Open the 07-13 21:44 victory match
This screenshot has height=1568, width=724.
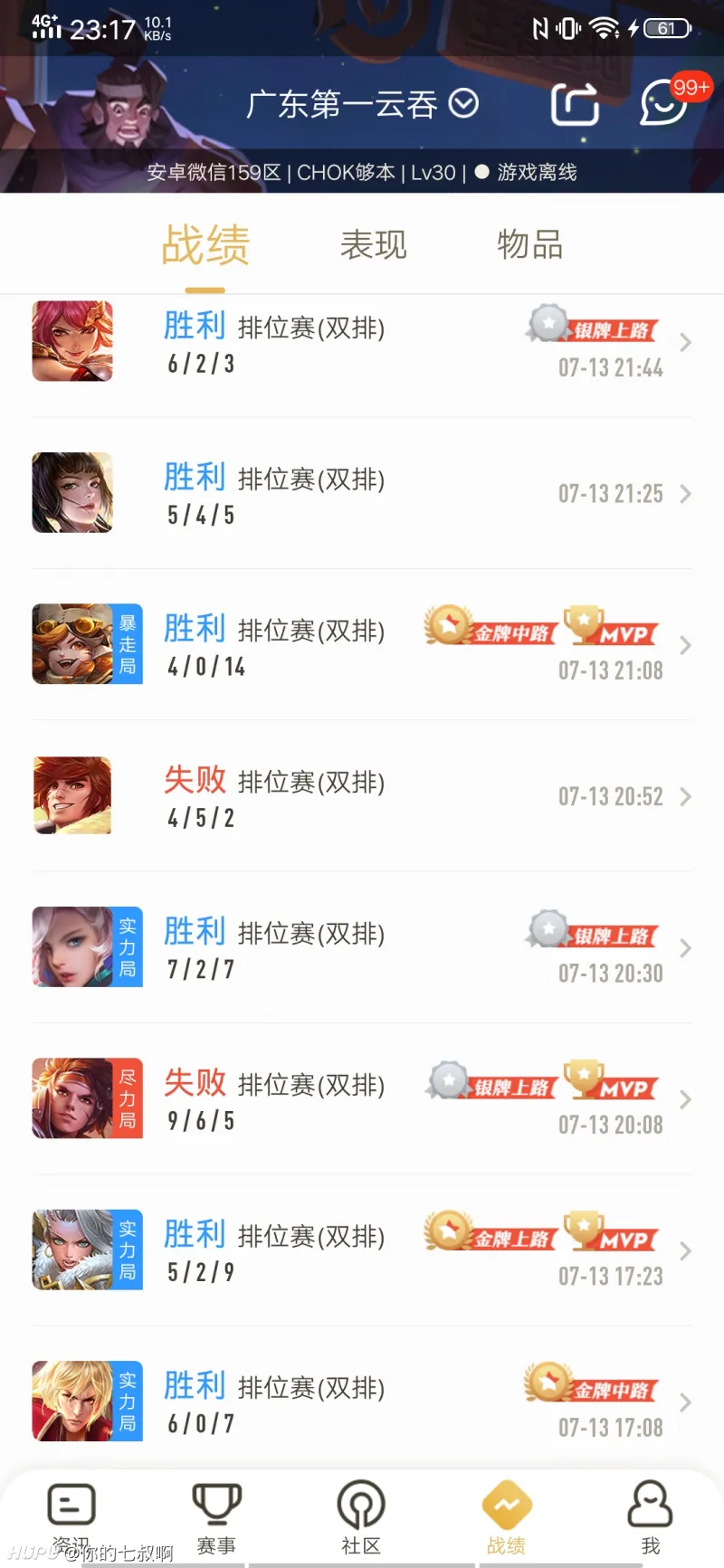(x=362, y=344)
